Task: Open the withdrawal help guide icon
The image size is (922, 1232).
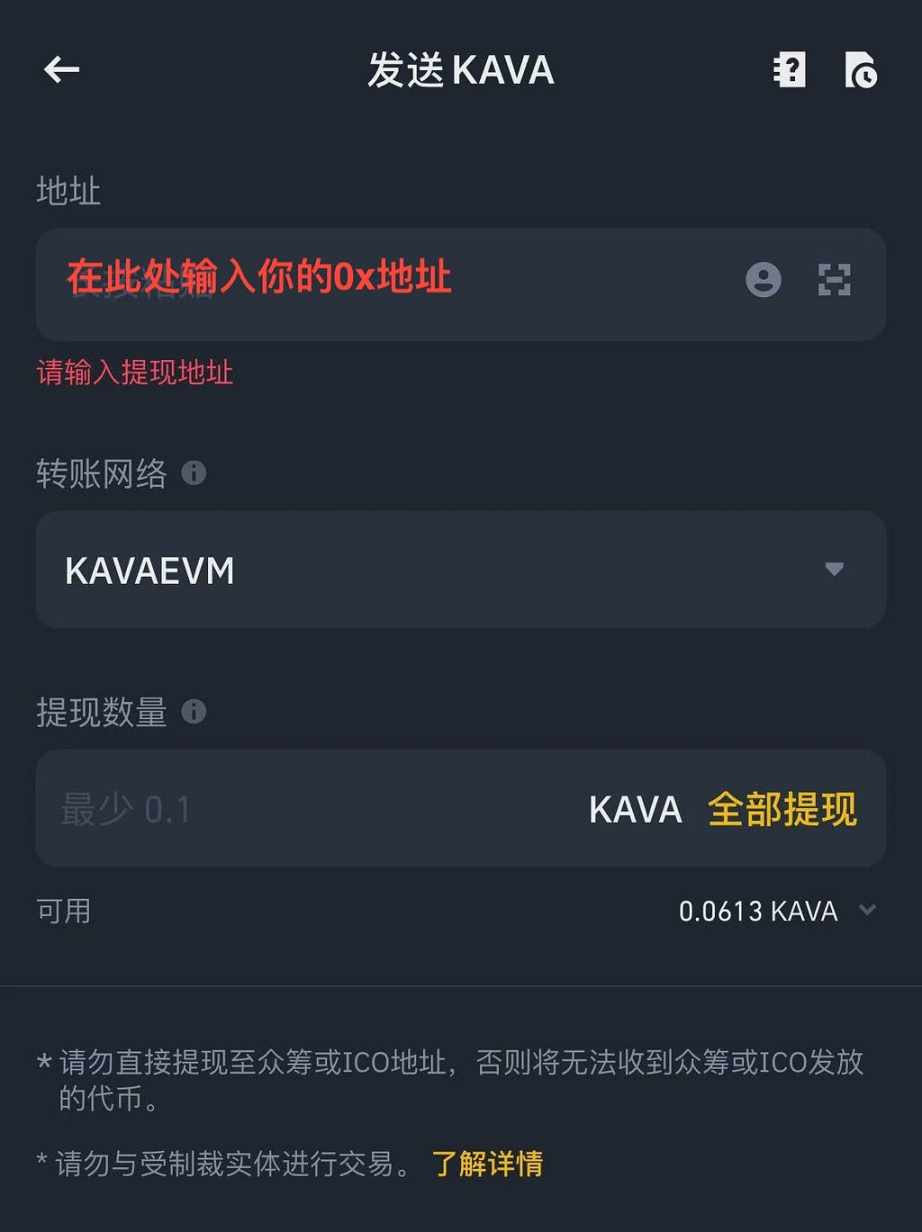Action: tap(789, 70)
